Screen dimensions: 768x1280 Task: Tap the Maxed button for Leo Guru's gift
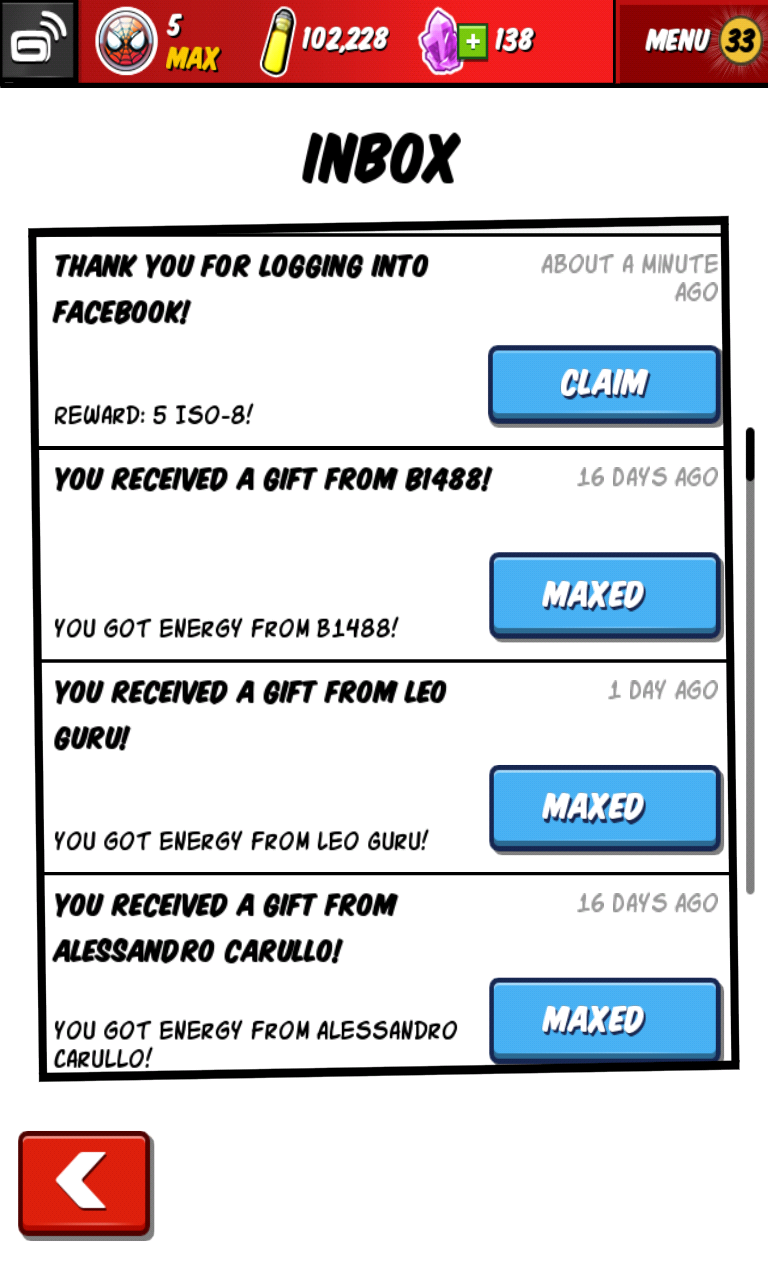tap(604, 808)
